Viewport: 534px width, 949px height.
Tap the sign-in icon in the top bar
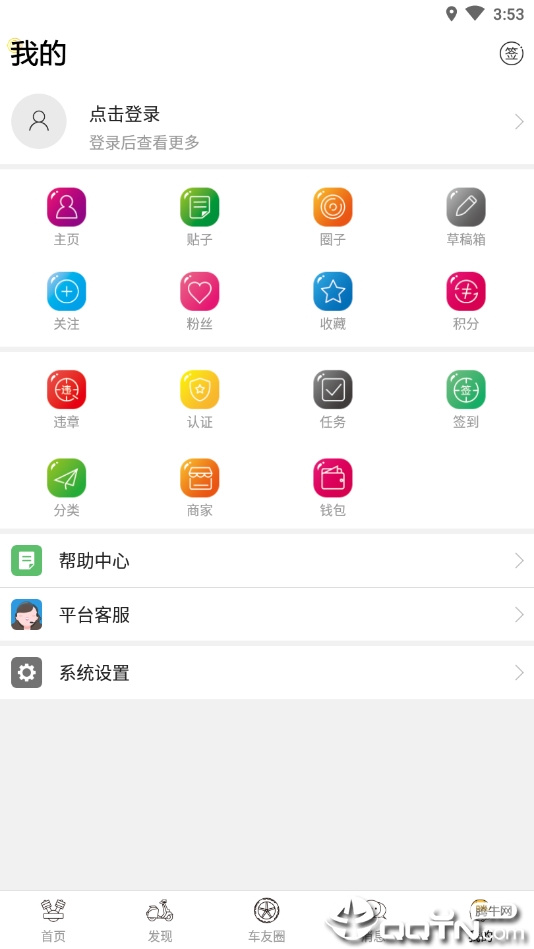[x=511, y=53]
